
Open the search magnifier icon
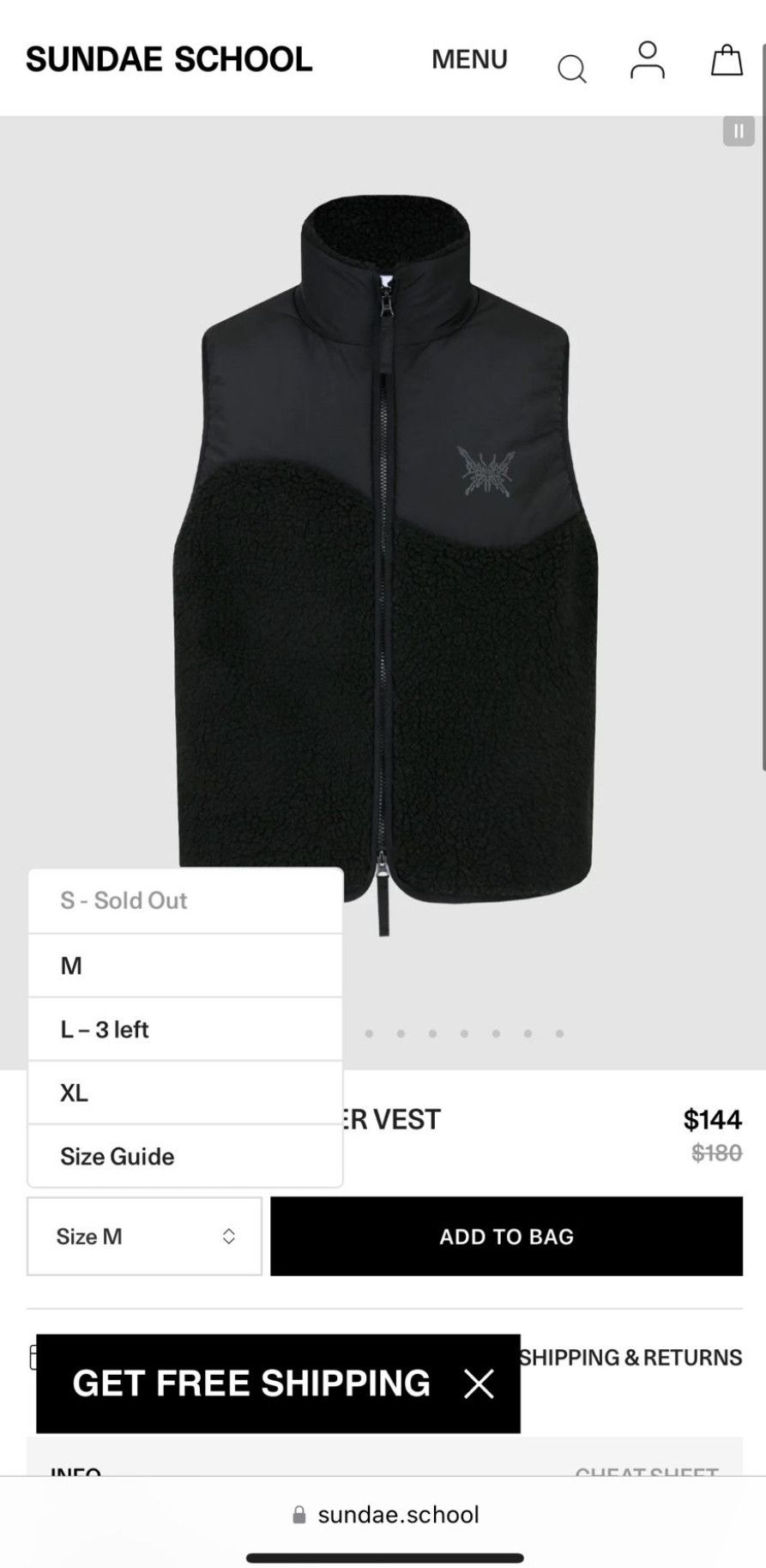coord(571,68)
